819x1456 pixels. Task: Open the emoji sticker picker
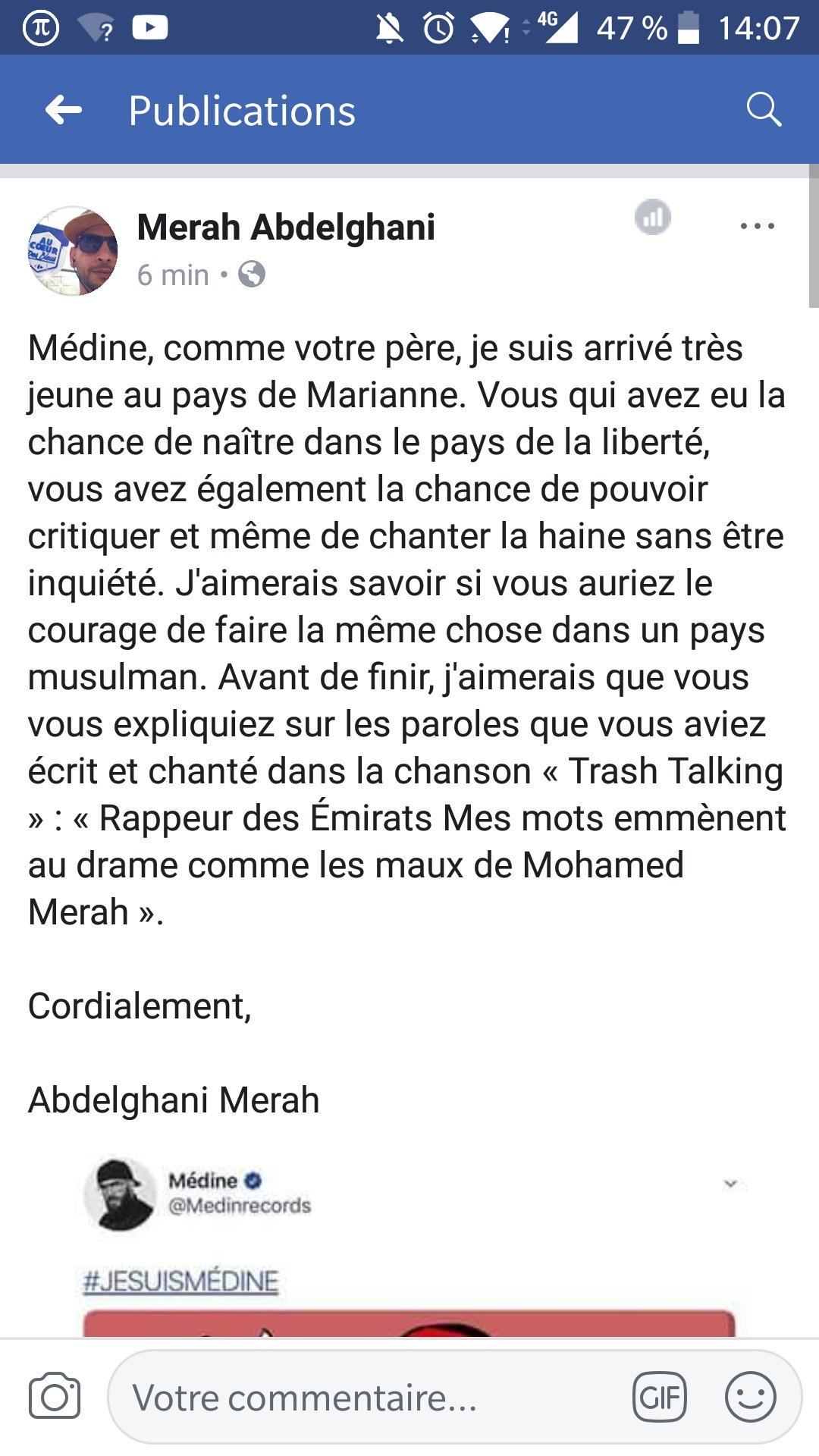750,1397
